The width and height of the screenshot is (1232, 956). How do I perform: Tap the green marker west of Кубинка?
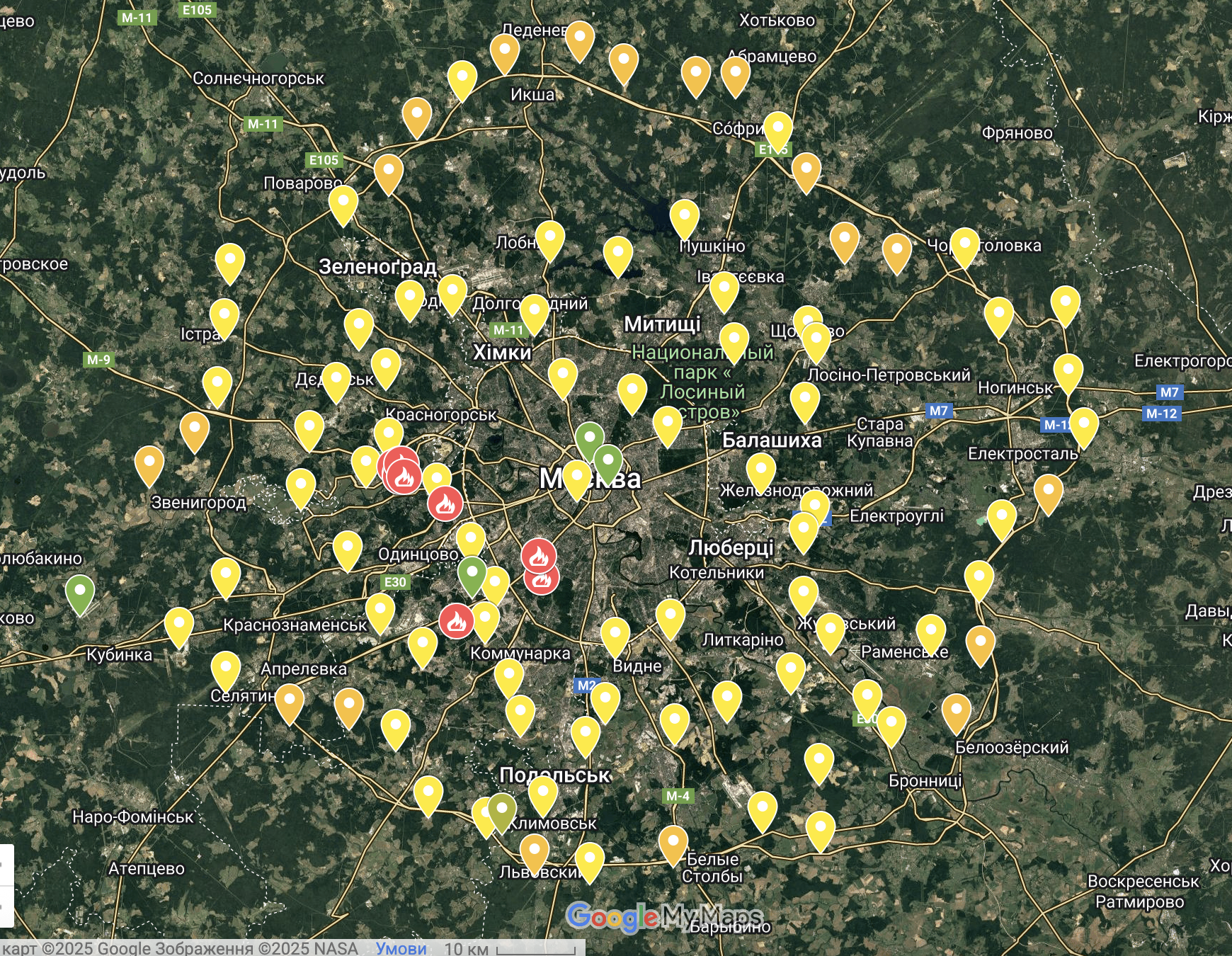click(80, 593)
